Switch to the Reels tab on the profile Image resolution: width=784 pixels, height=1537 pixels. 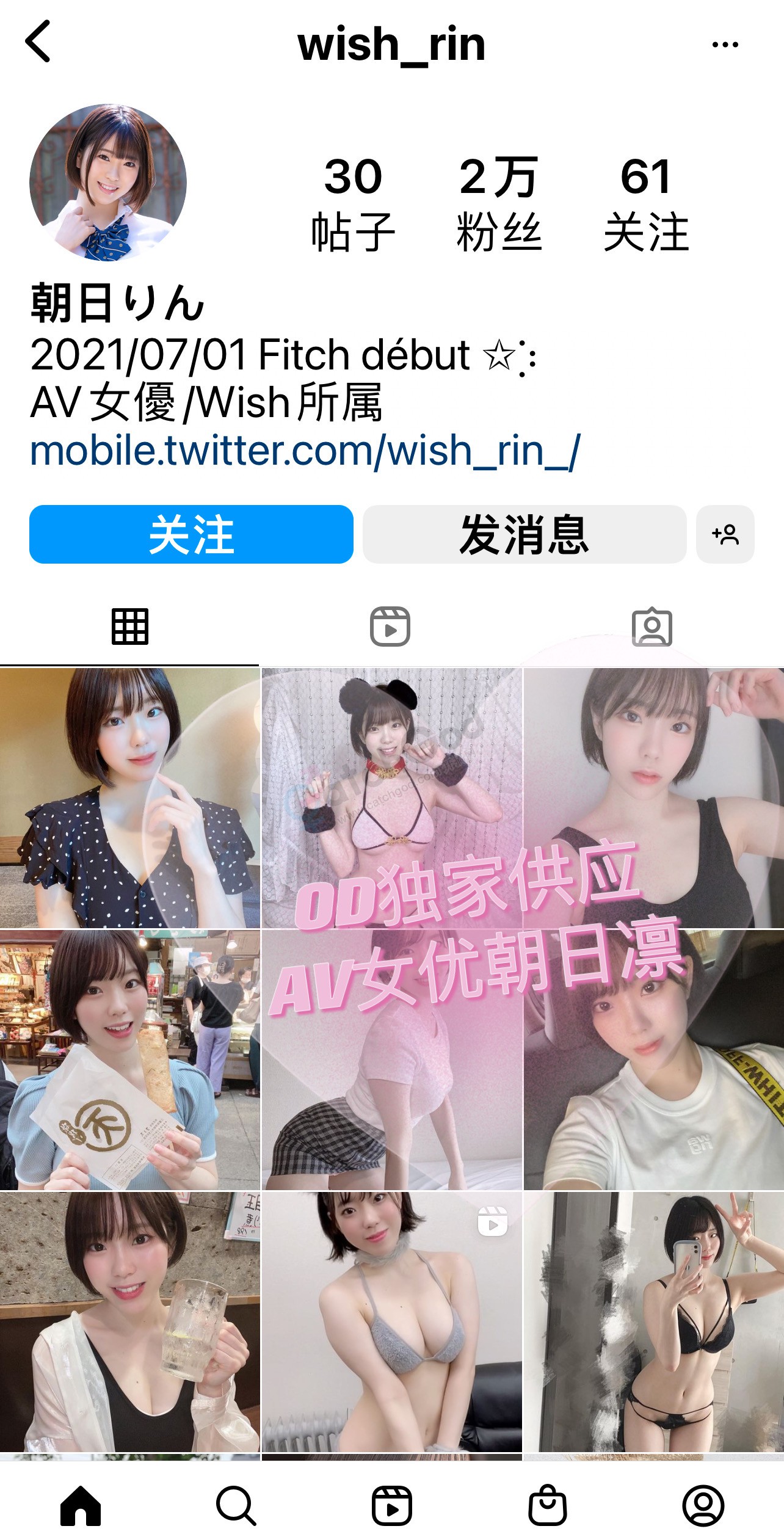point(390,627)
